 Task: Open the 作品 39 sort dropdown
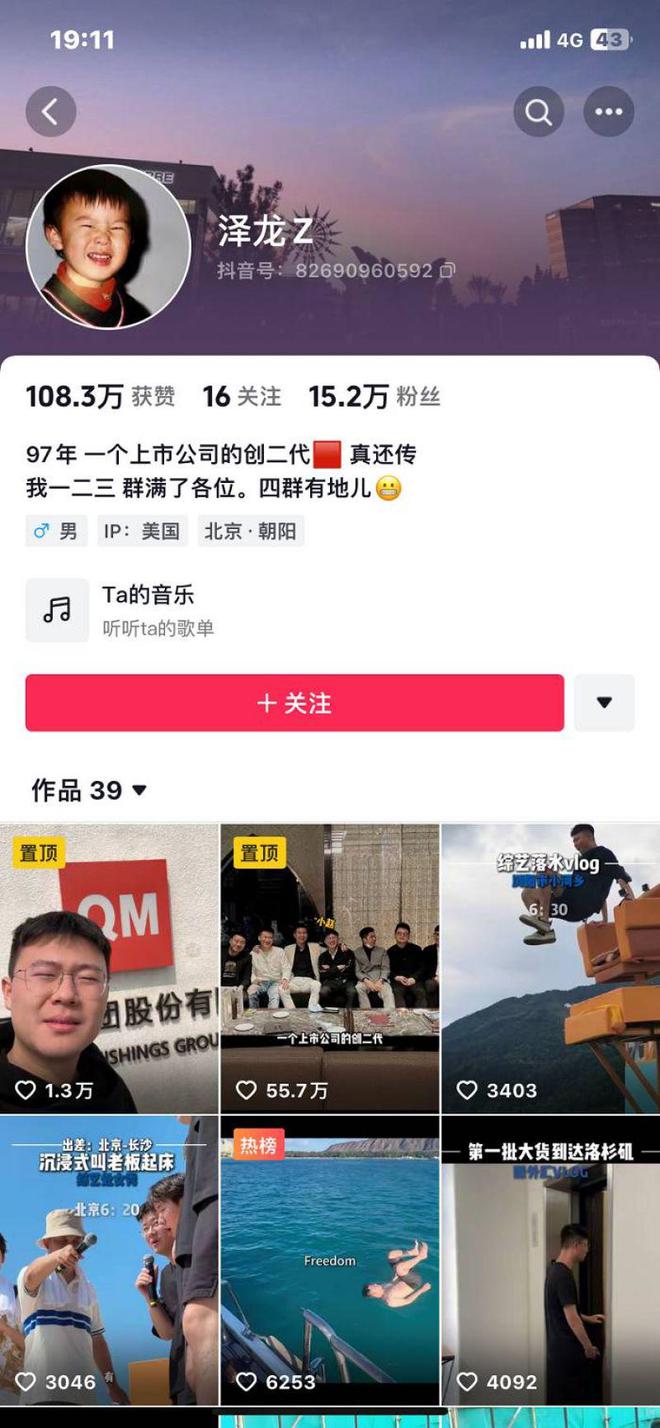pyautogui.click(x=90, y=791)
